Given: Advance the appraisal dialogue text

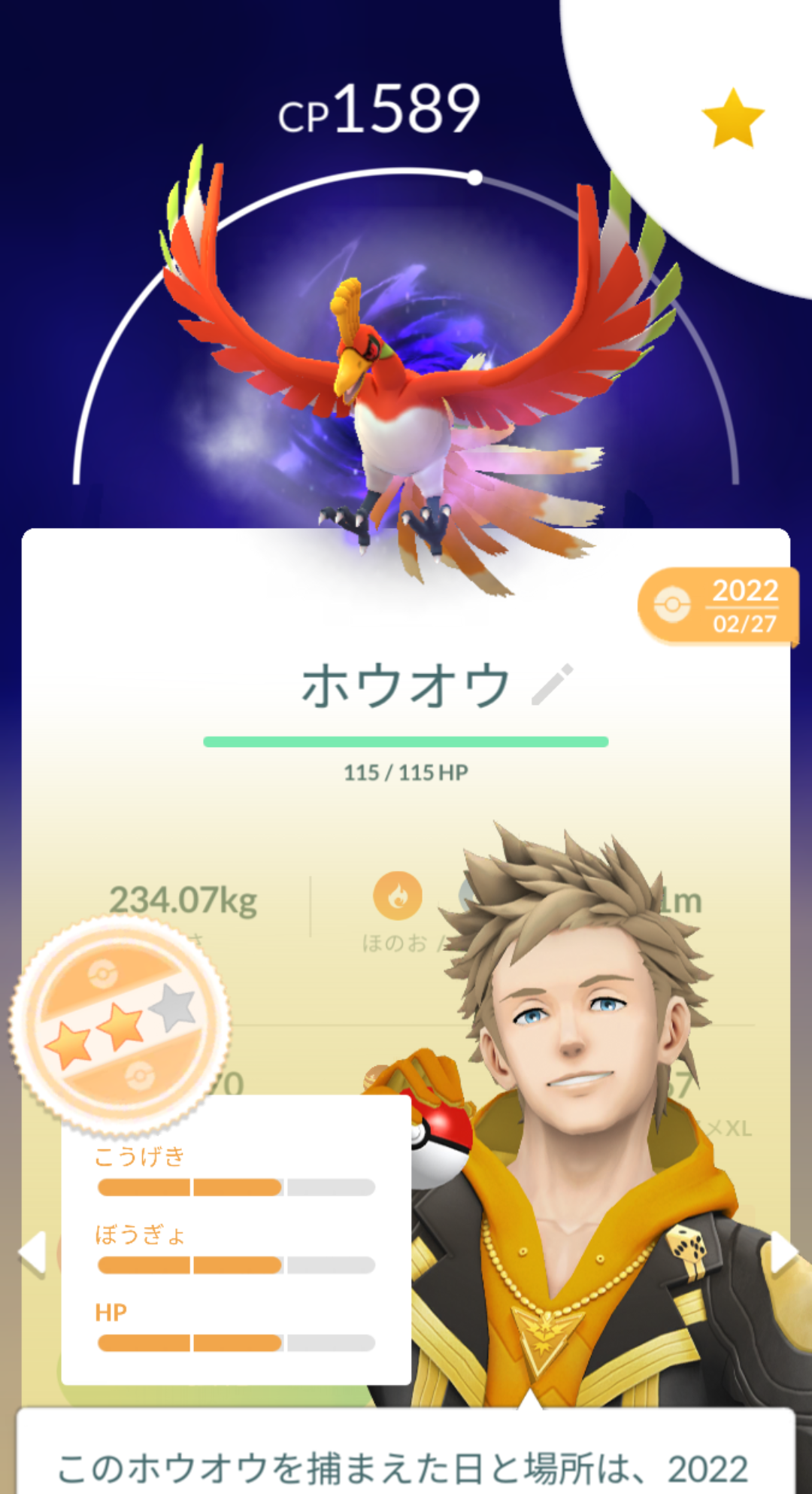Looking at the screenshot, I should tap(406, 1451).
